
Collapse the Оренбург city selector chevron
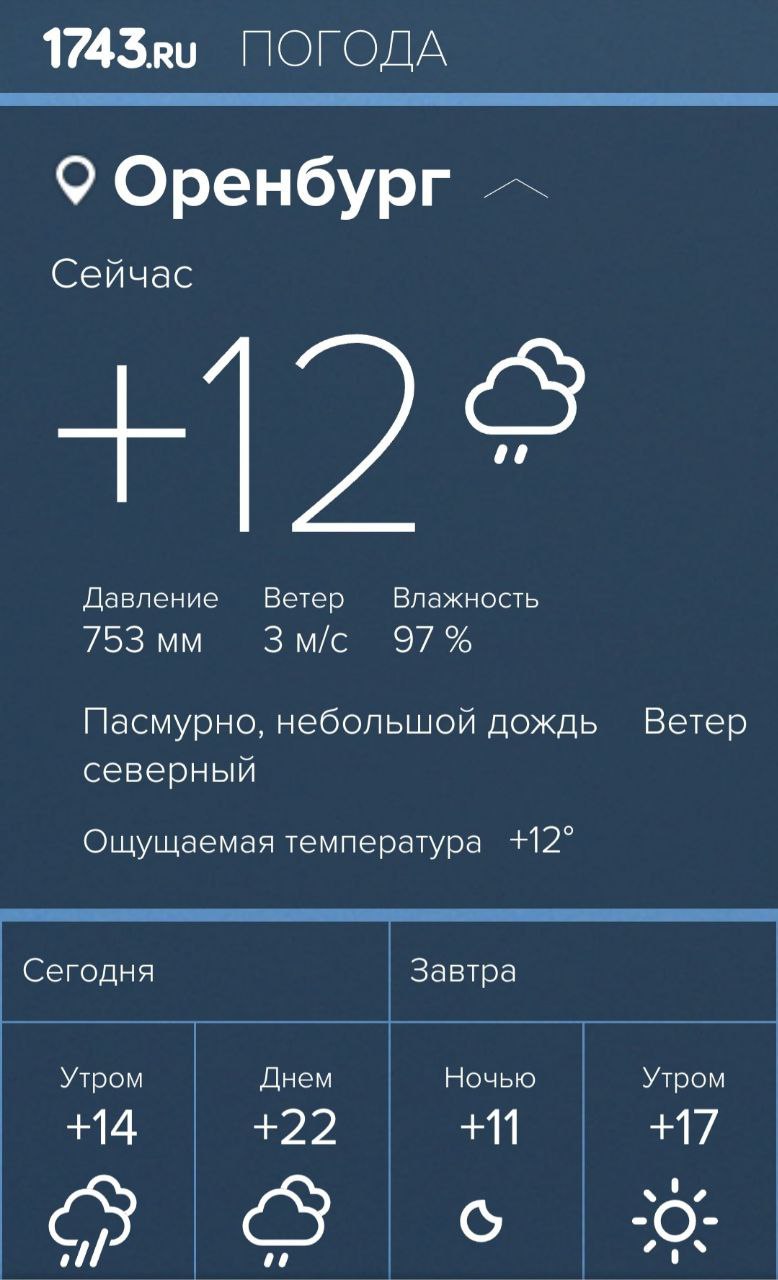pyautogui.click(x=515, y=188)
